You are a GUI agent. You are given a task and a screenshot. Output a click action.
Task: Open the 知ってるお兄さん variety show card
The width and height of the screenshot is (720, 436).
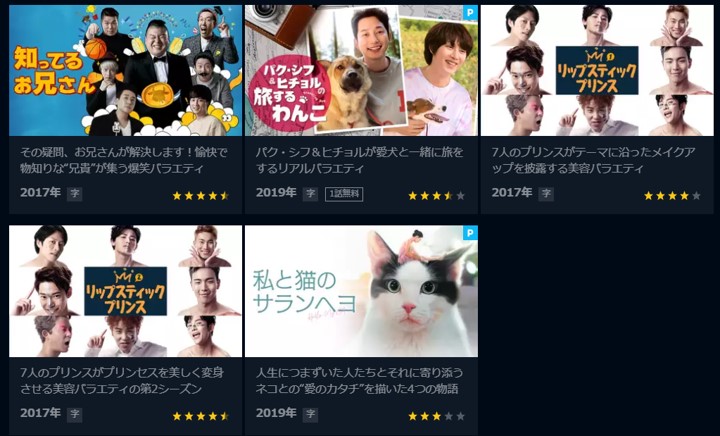125,72
